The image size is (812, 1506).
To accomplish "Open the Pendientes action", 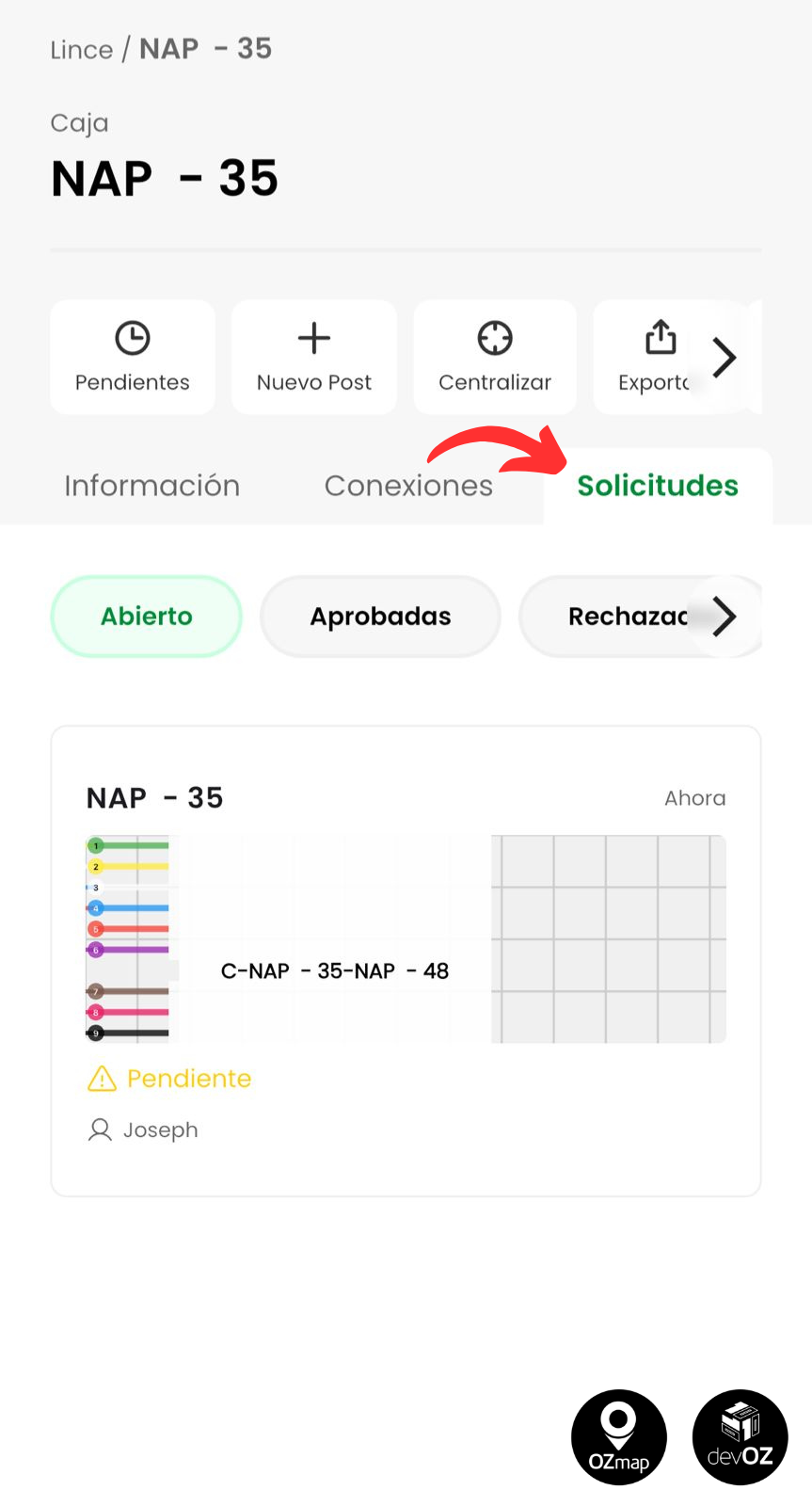I will pos(133,358).
